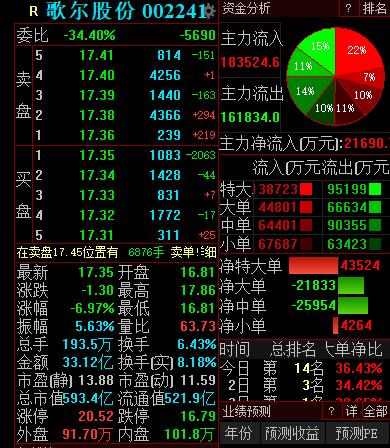Open the help question mark in 资金分析
The width and height of the screenshot is (390, 448).
pos(349,8)
